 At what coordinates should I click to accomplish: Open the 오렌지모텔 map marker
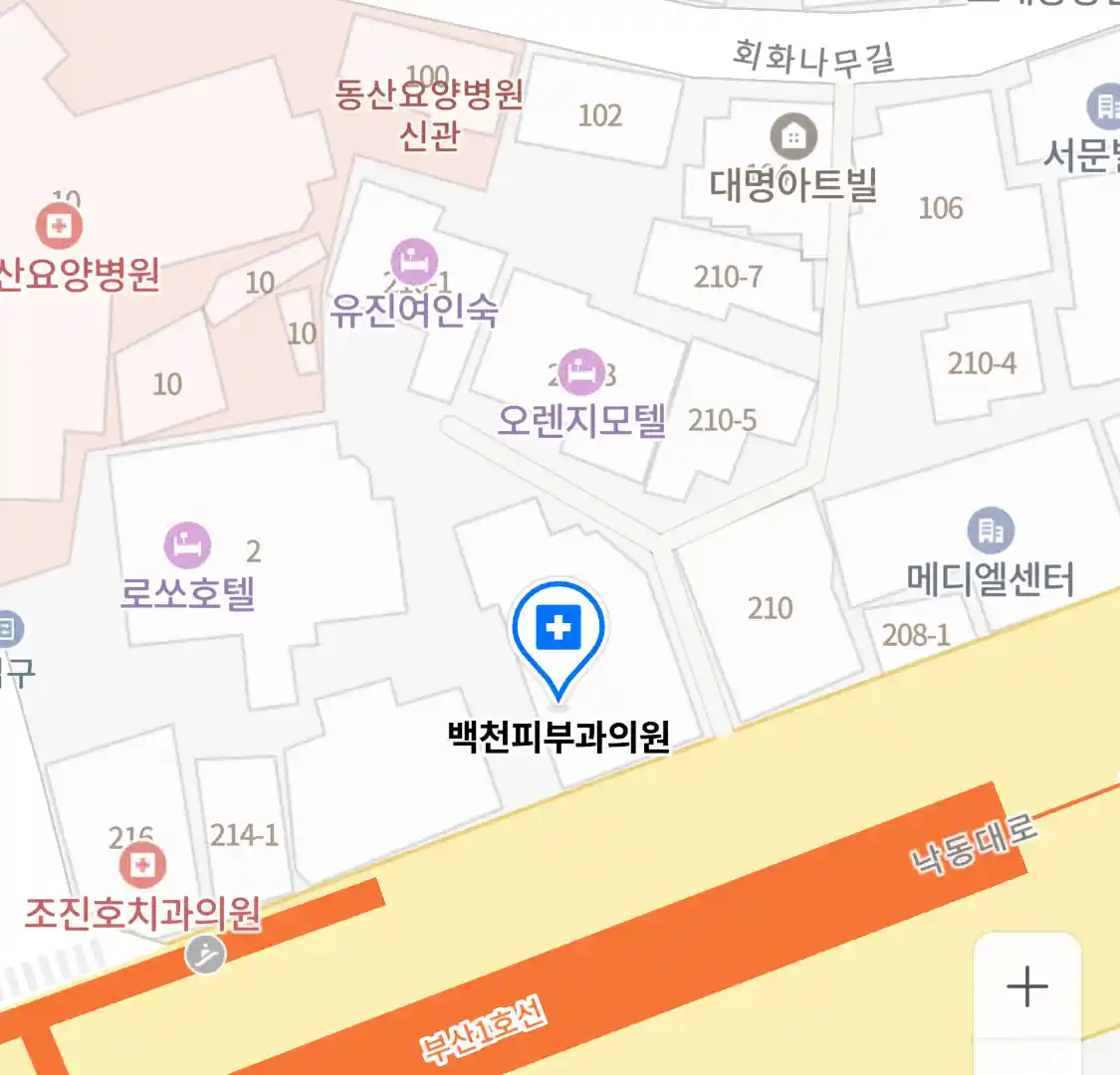[x=581, y=372]
